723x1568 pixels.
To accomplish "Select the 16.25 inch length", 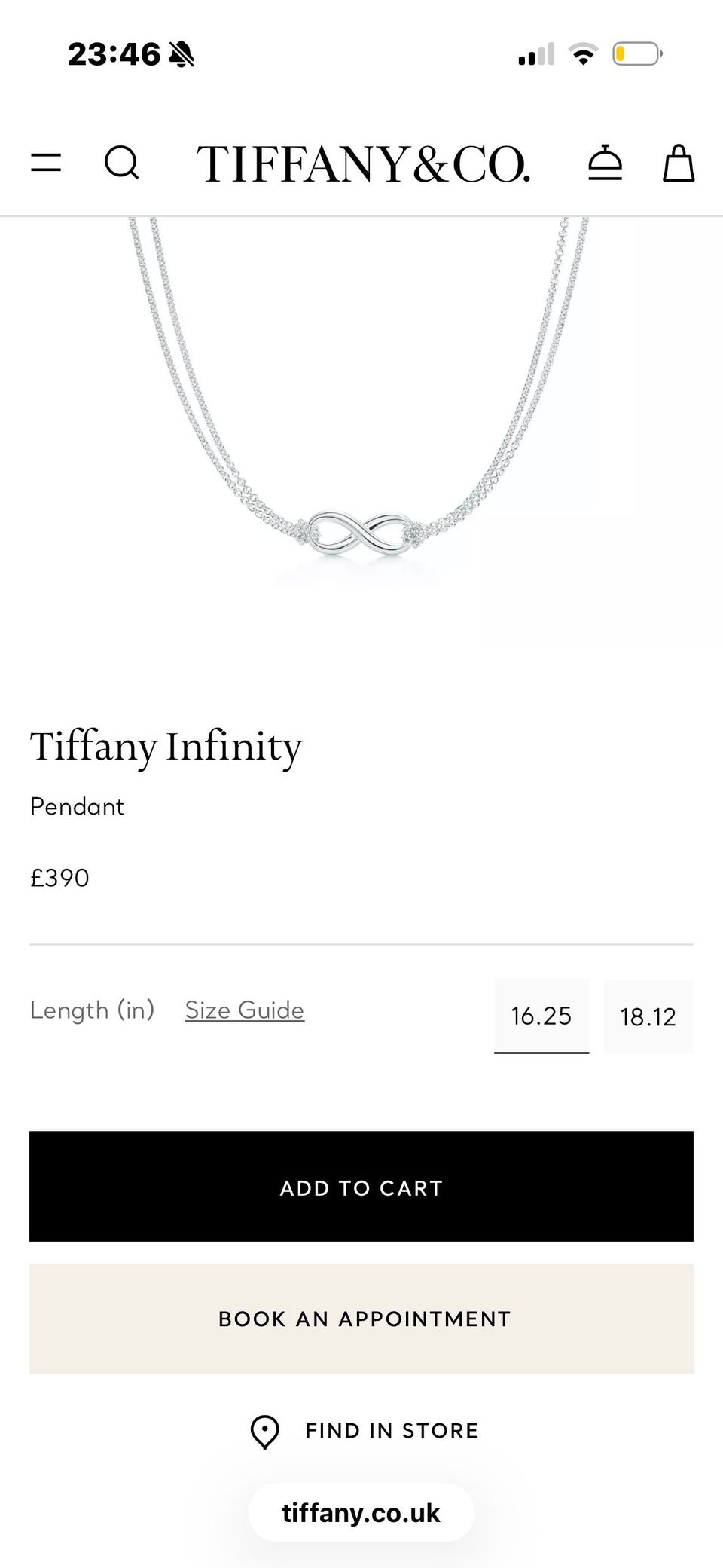I will pyautogui.click(x=541, y=1016).
